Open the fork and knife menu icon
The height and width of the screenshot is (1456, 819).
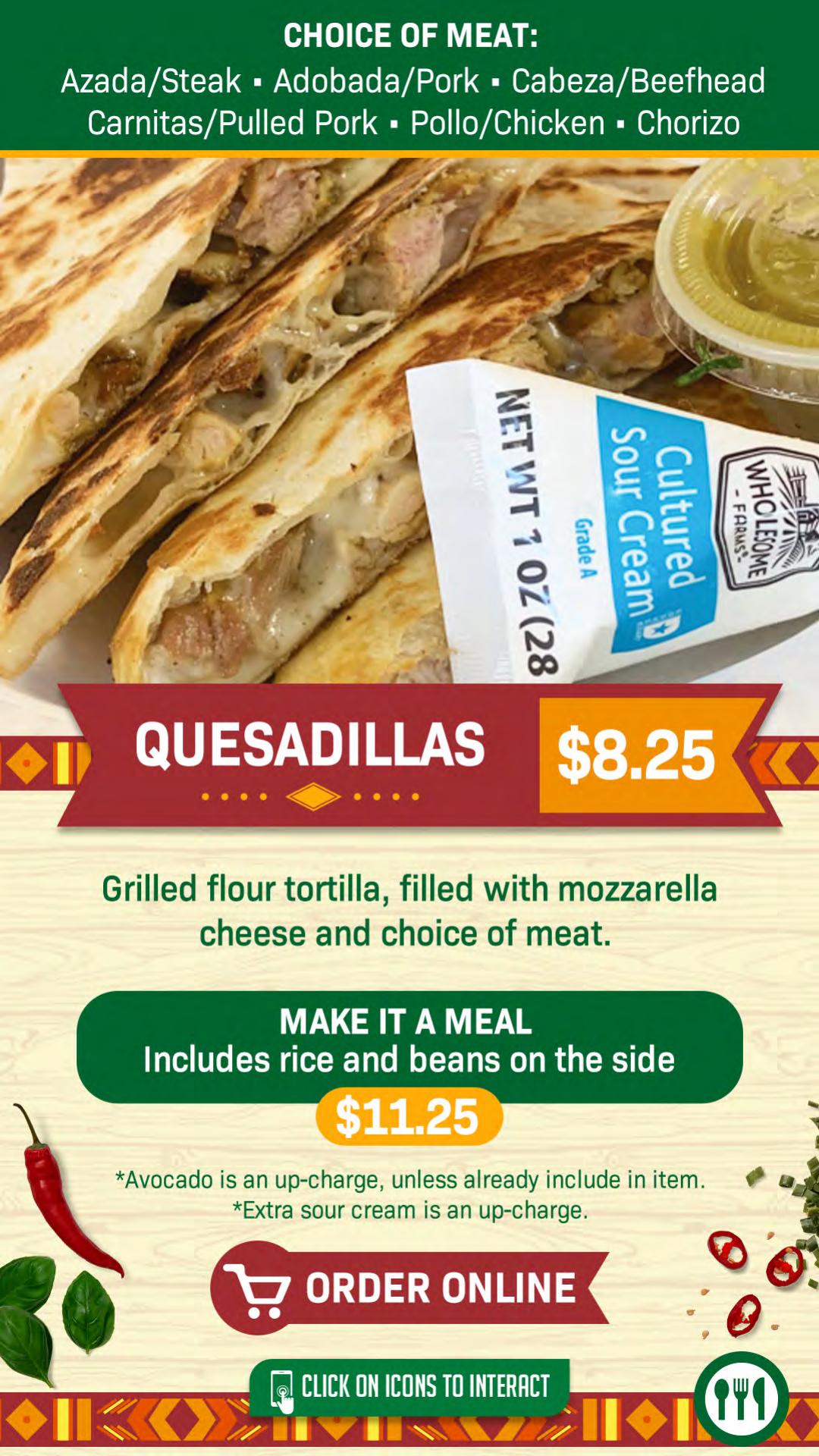tap(741, 1398)
